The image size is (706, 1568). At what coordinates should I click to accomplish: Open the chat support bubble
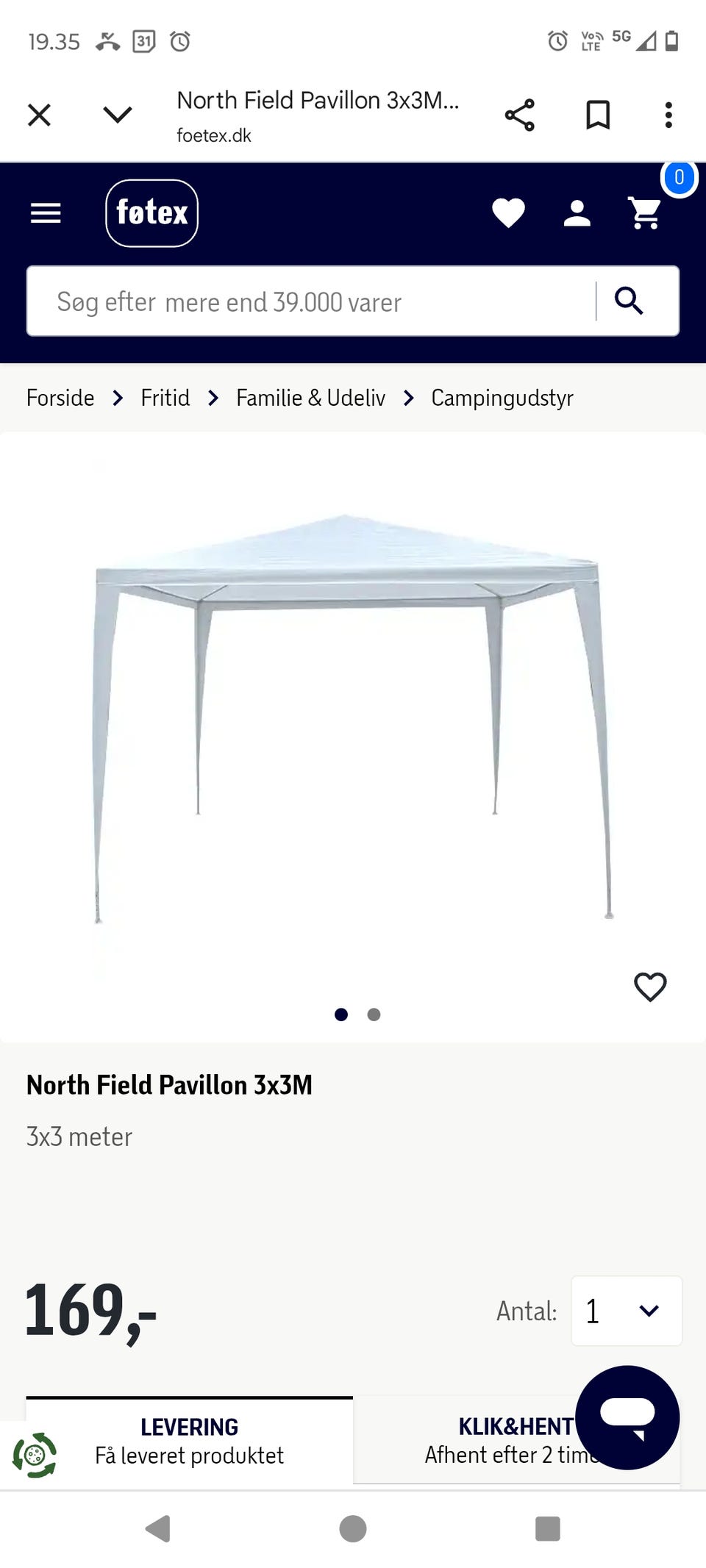coord(627,1417)
